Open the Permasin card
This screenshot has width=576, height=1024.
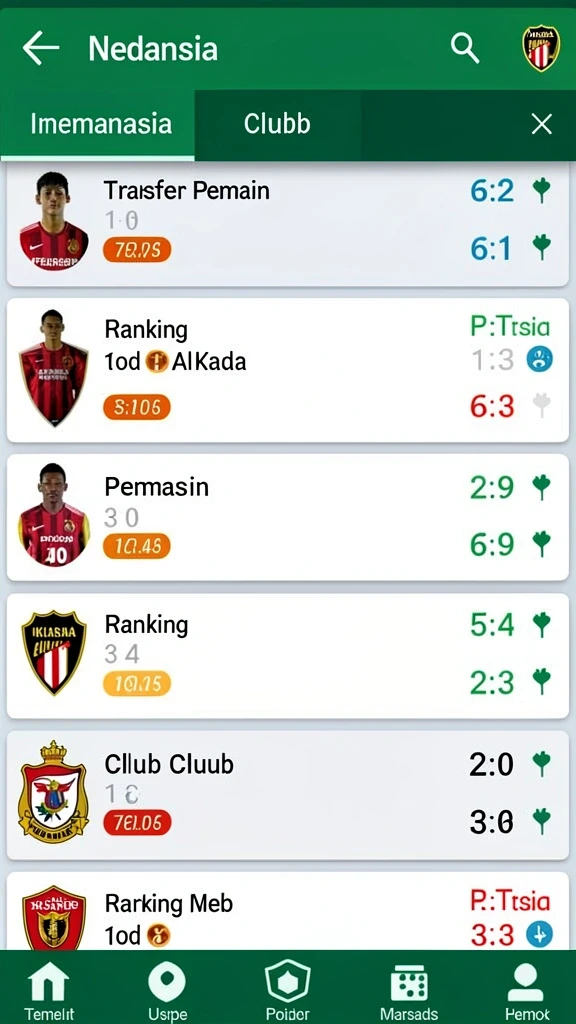pyautogui.click(x=288, y=517)
